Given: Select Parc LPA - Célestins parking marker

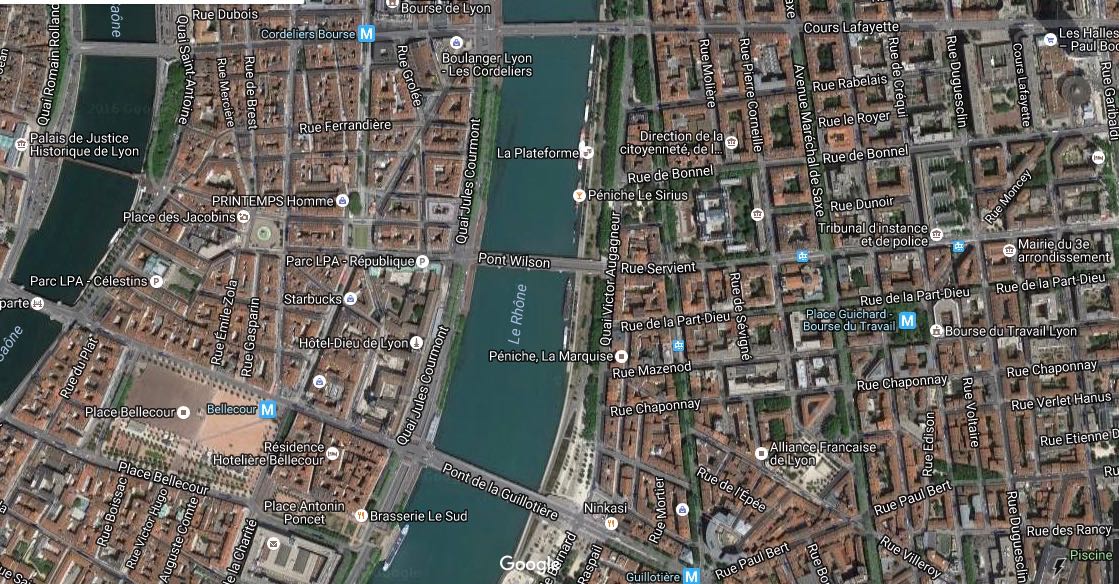Looking at the screenshot, I should pos(156,282).
